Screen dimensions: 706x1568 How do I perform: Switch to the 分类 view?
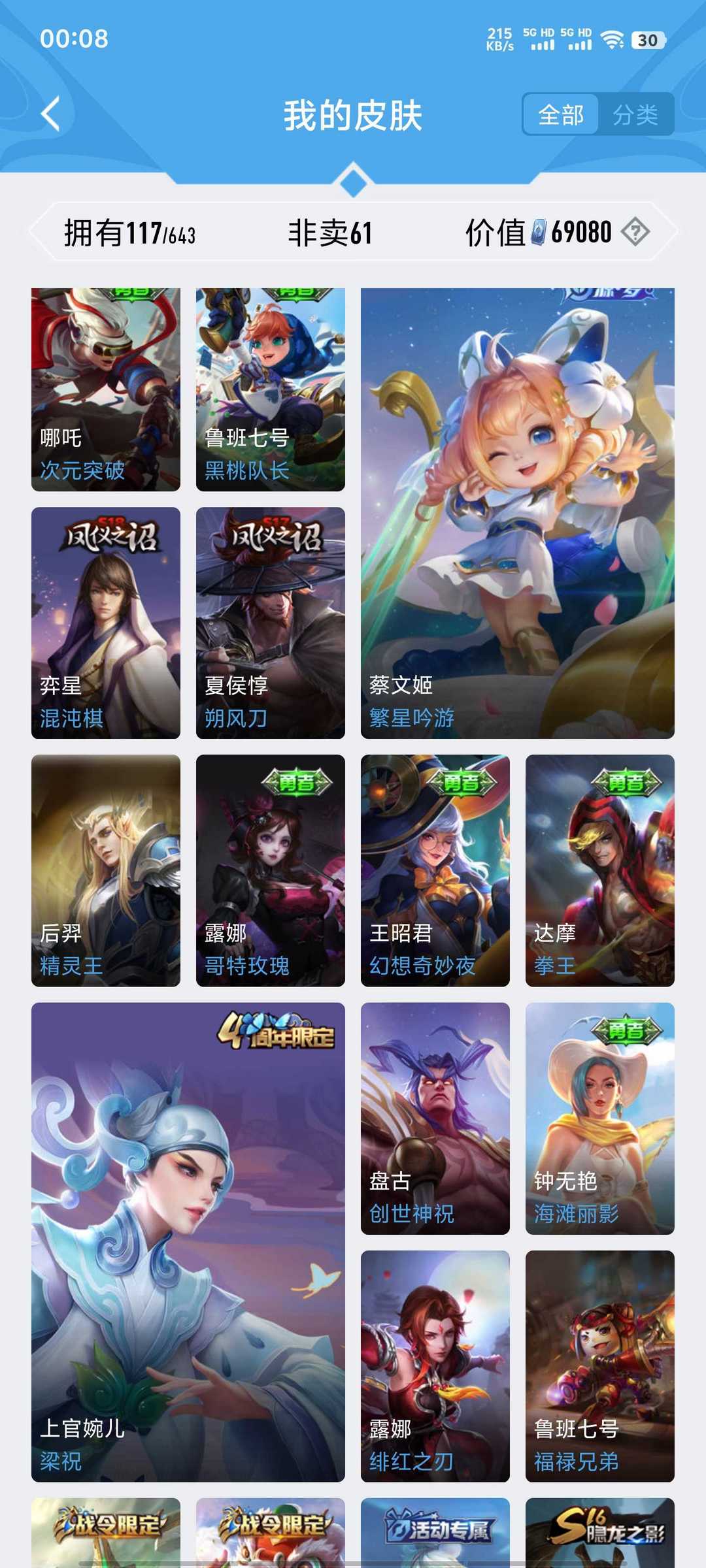point(635,115)
